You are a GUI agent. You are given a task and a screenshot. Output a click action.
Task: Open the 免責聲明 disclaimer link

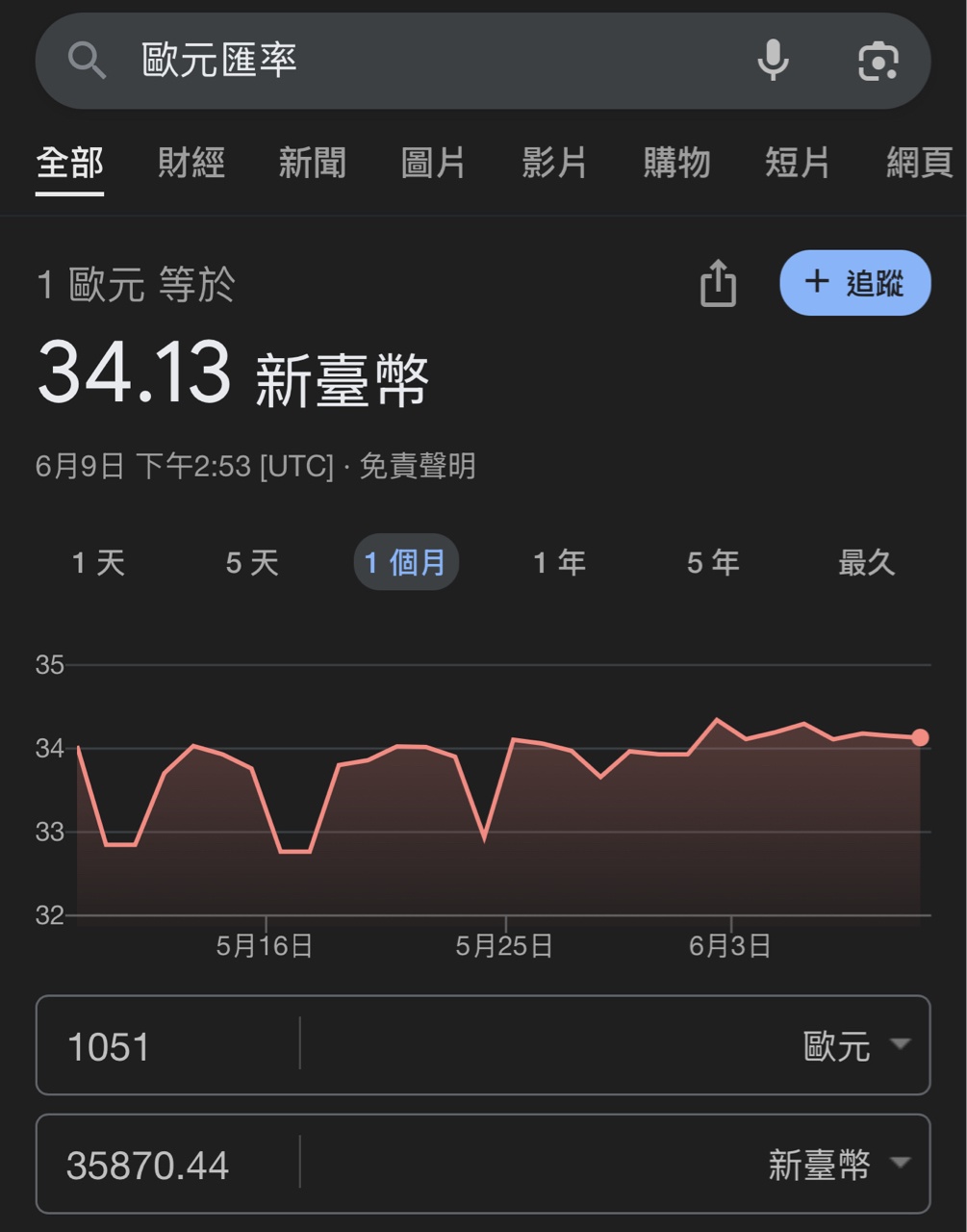point(418,467)
